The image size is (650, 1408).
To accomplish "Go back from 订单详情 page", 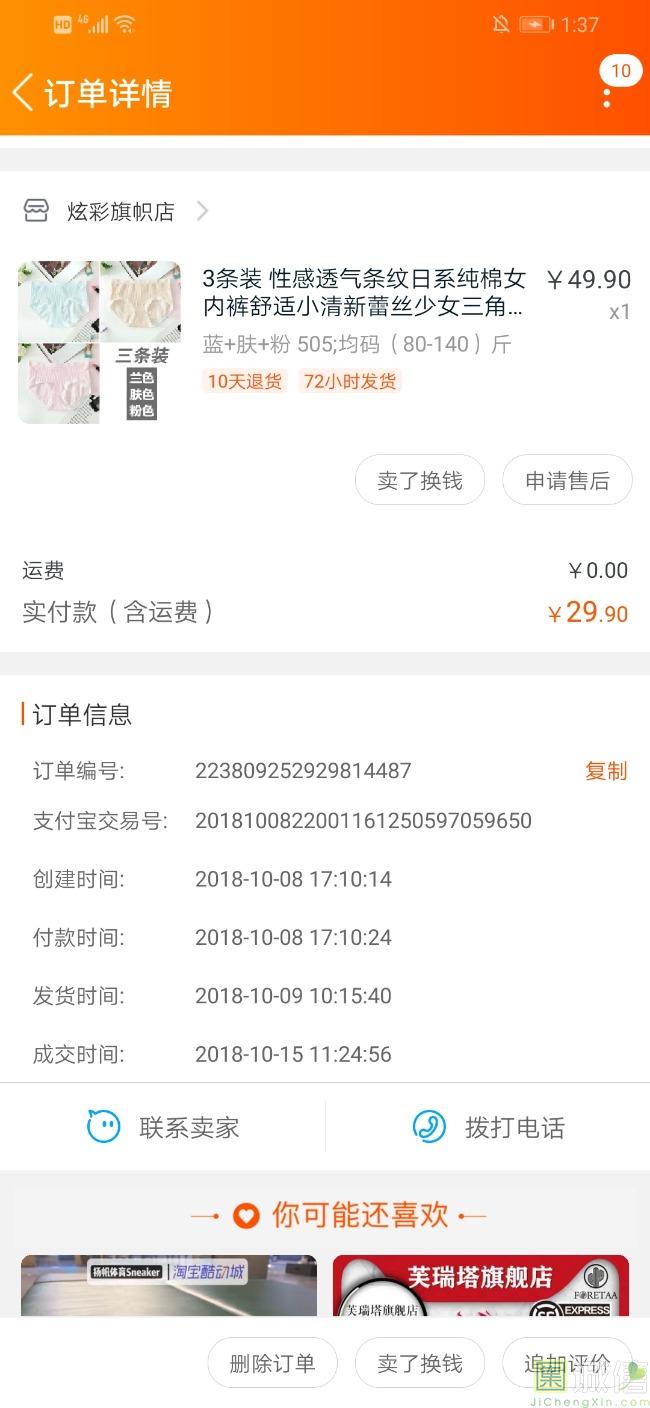I will [x=24, y=92].
